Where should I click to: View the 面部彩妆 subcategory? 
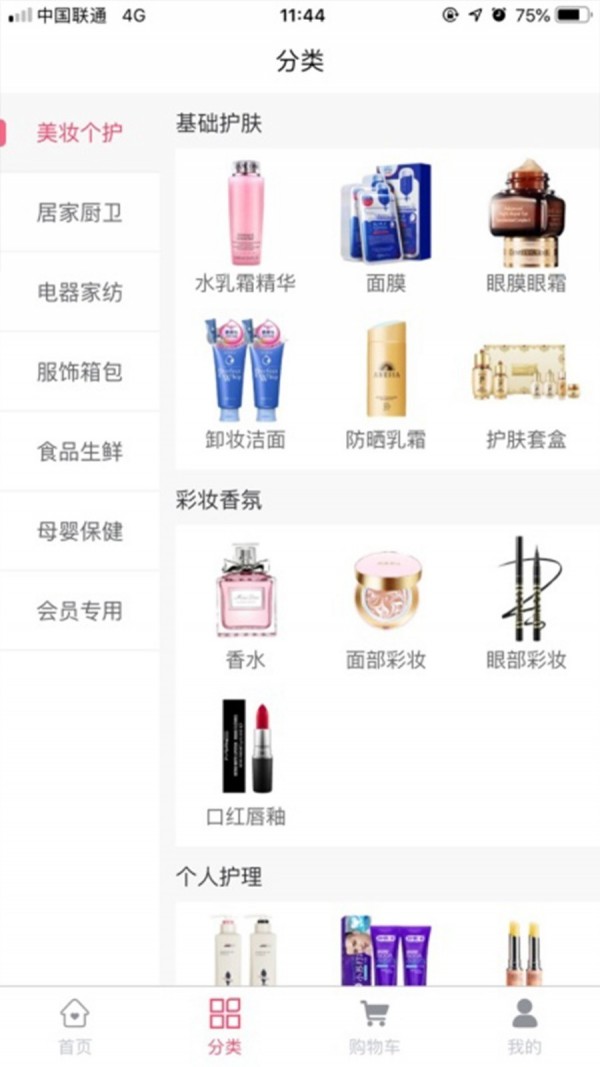click(x=386, y=602)
